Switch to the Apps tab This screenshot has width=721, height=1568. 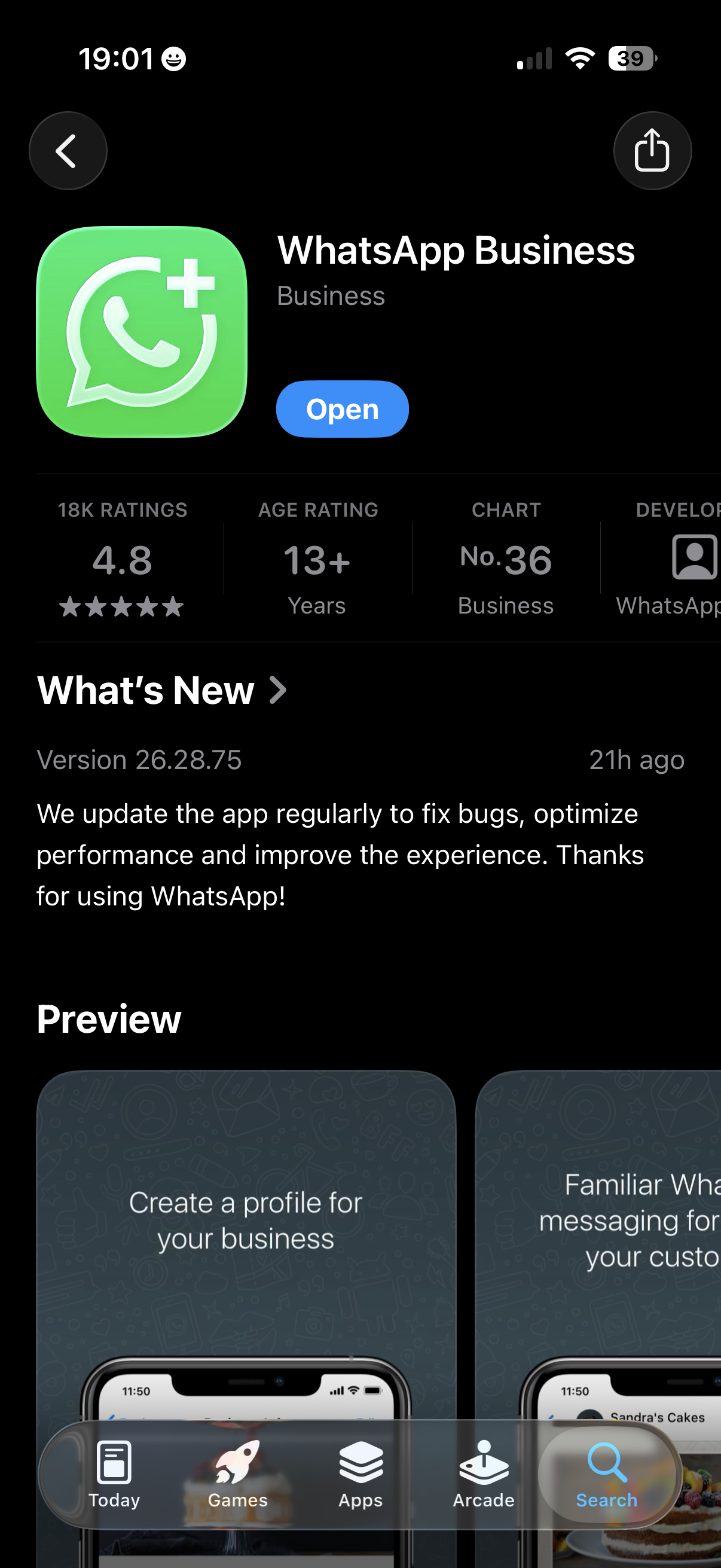[x=361, y=1474]
